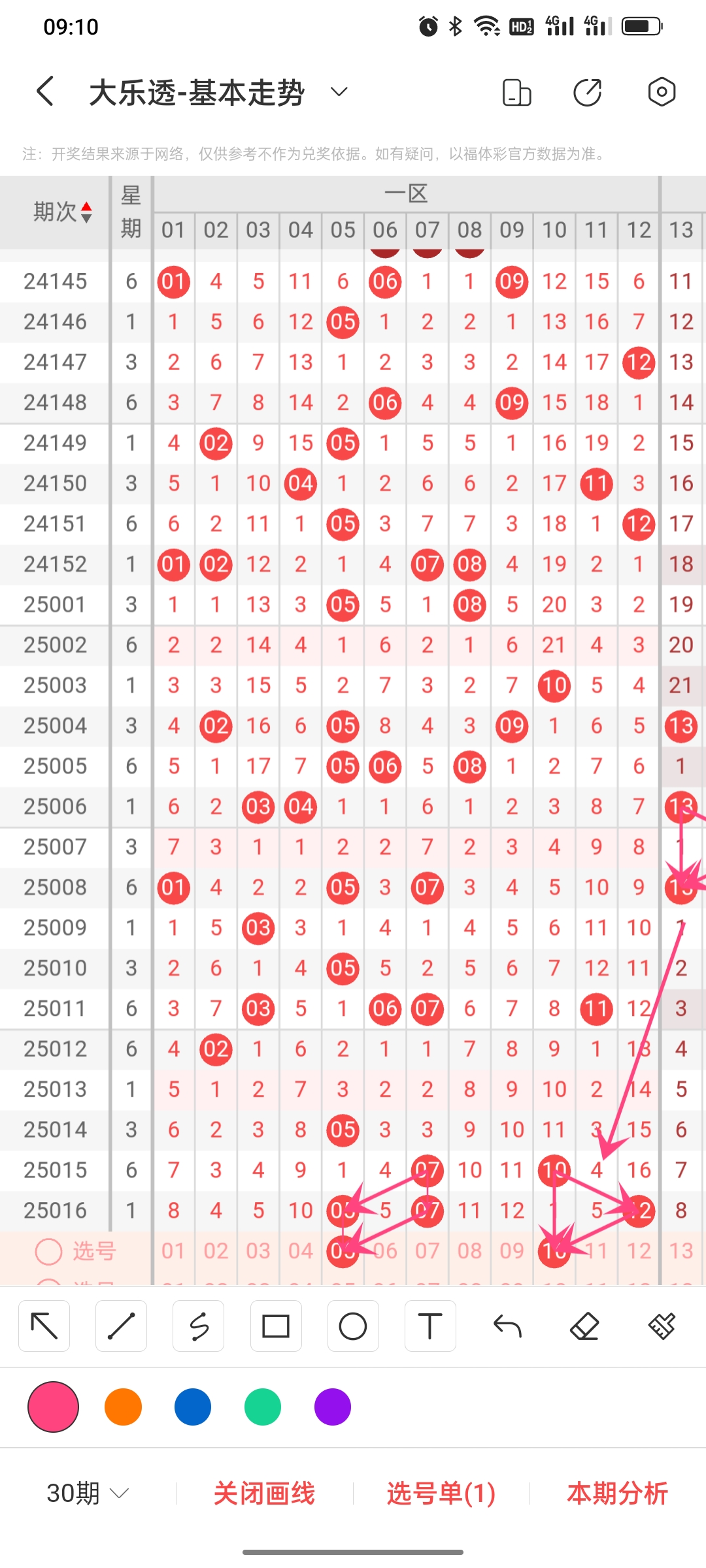Open the 30期 period dropdown
Image resolution: width=706 pixels, height=1568 pixels.
88,1494
